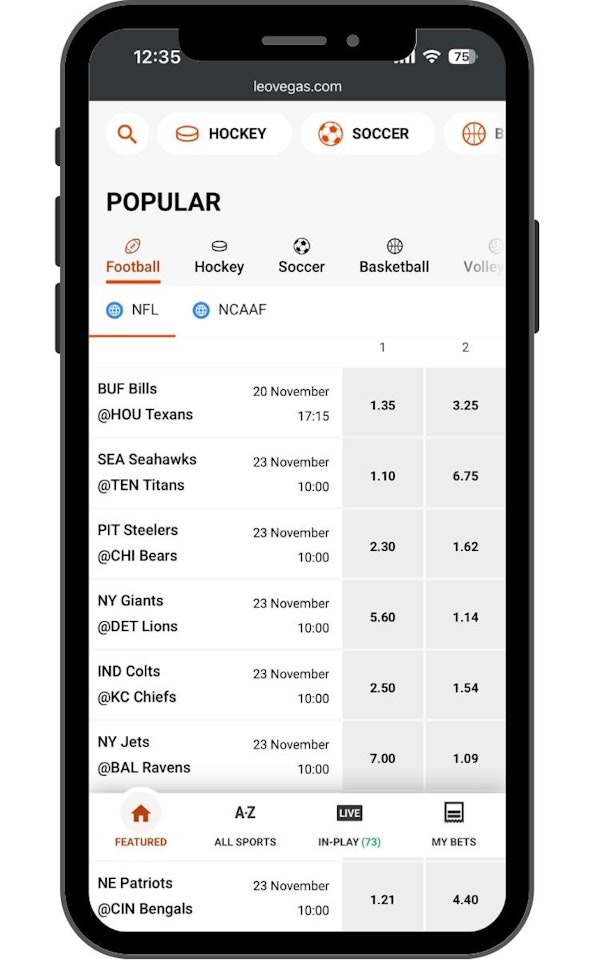Screen dimensions: 600x960
Task: Select 4.40 odds for CIN Bengals
Action: (x=465, y=899)
